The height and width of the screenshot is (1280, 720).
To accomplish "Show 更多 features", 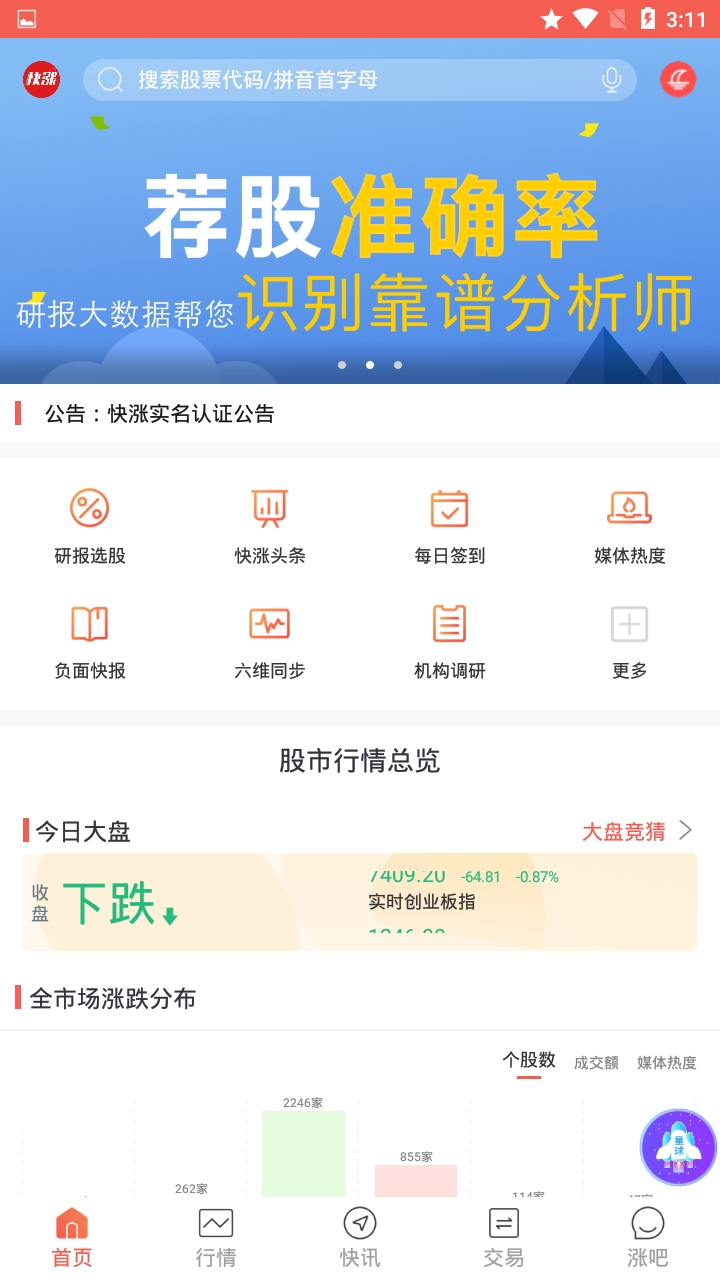I will click(630, 642).
